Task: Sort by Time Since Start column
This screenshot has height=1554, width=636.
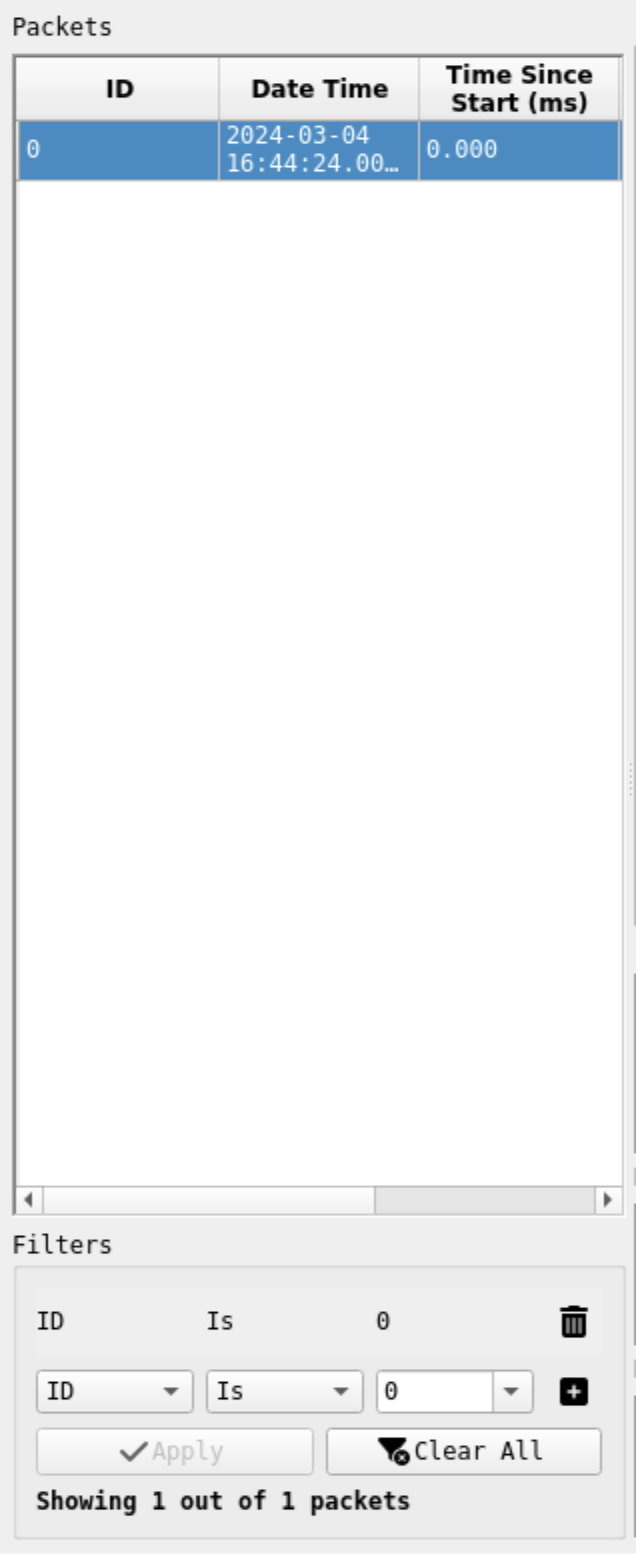Action: 519,89
